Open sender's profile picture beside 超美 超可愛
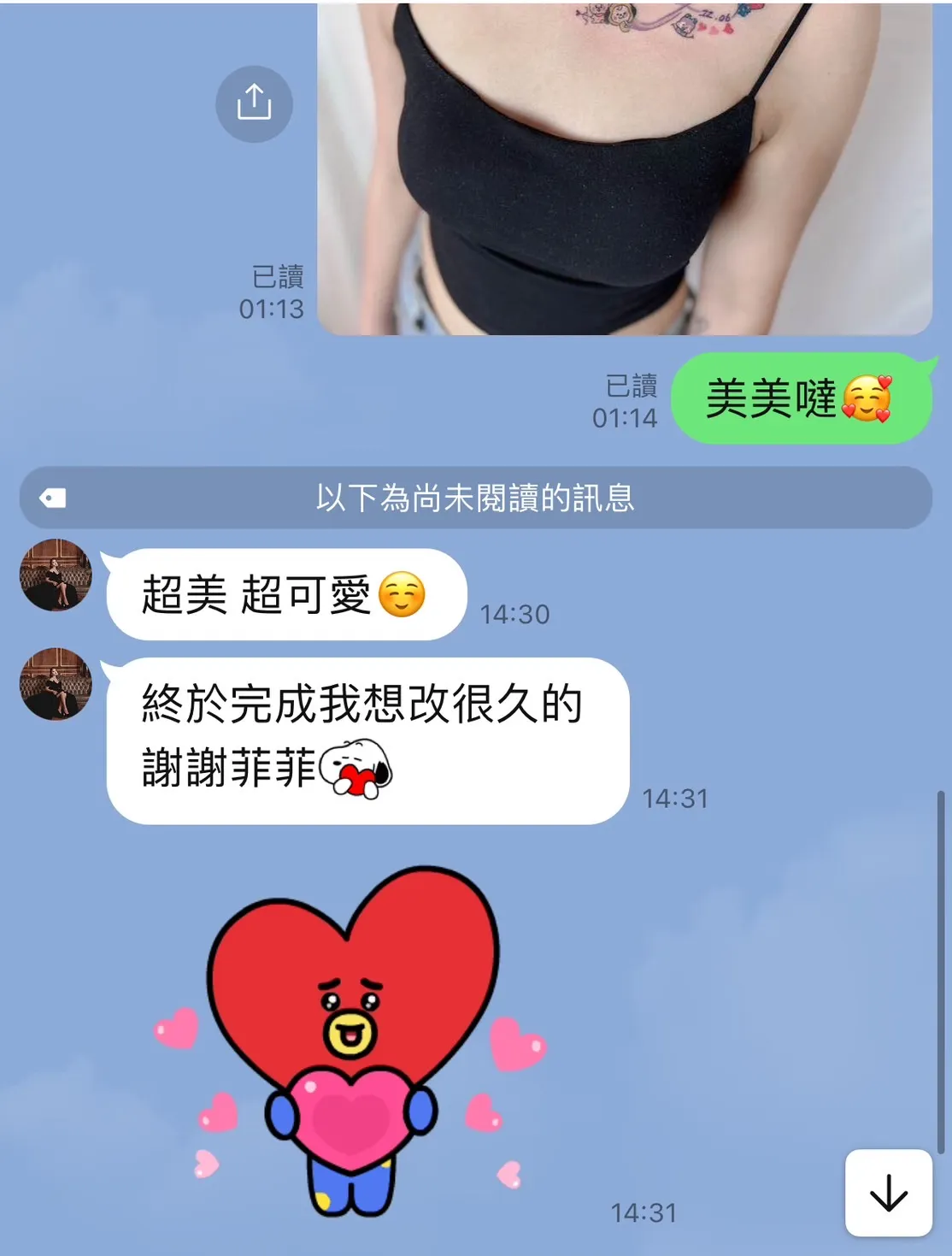This screenshot has height=1256, width=952. 56,575
